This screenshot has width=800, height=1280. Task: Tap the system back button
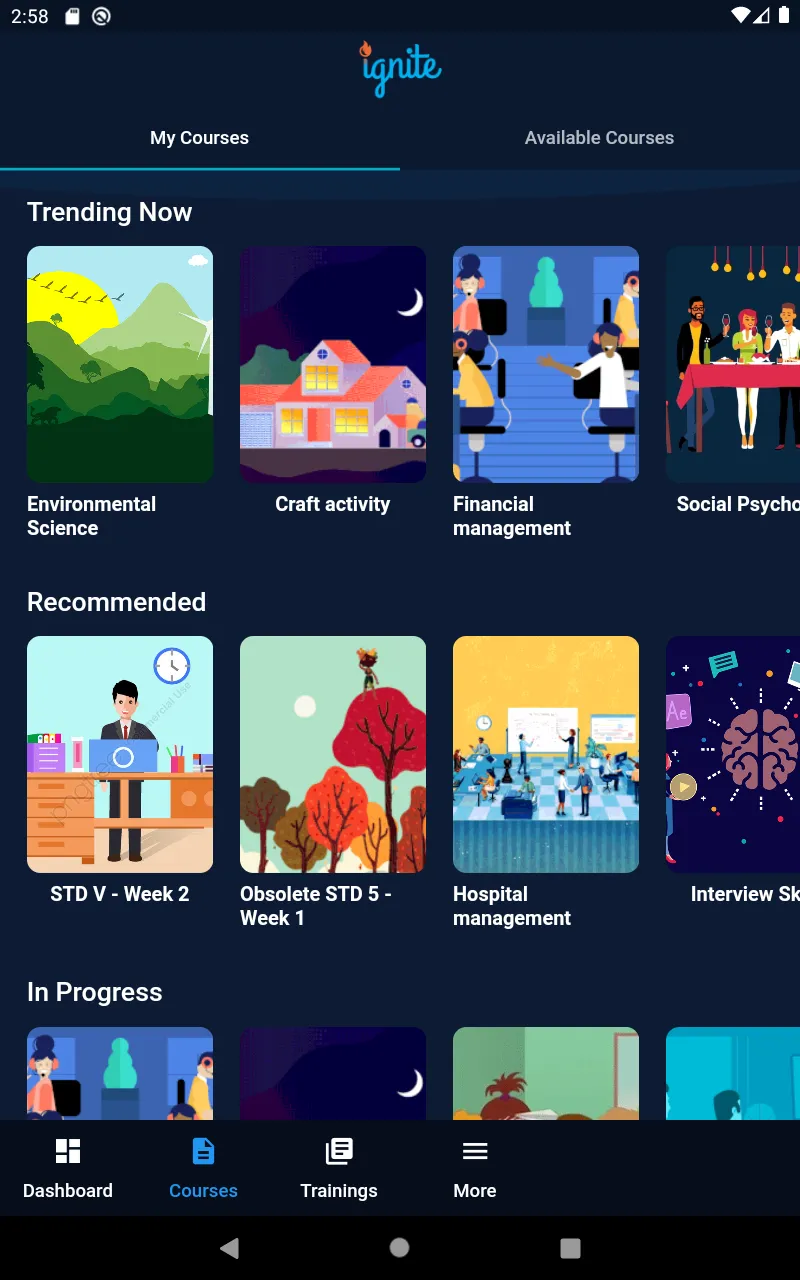coord(230,1247)
